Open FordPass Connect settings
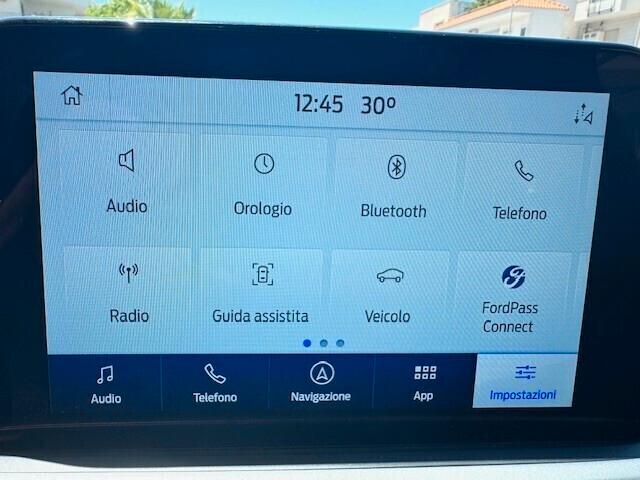This screenshot has height=480, width=640. [509, 299]
